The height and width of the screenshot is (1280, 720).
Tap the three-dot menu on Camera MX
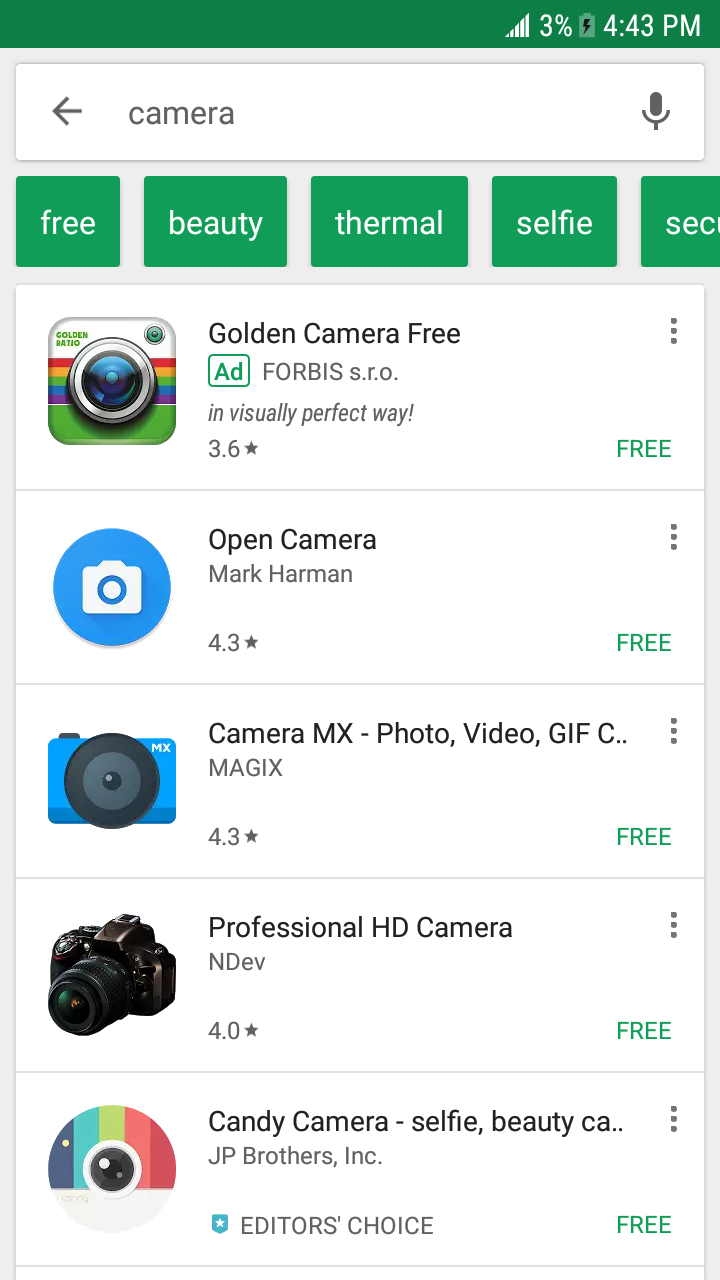(673, 731)
